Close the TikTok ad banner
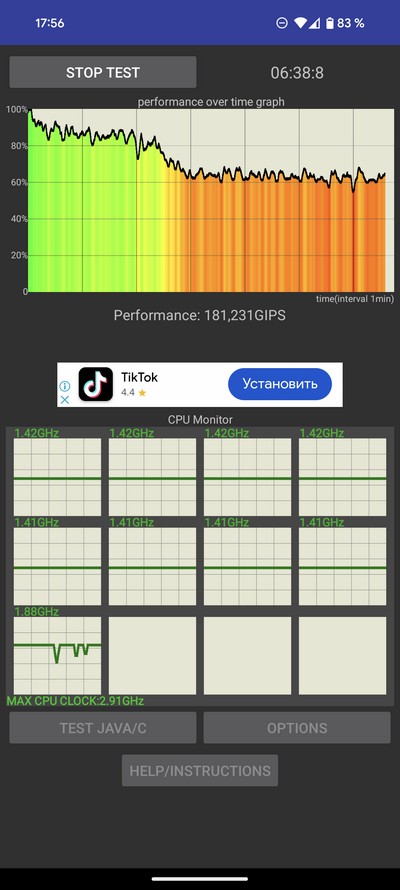 (x=65, y=400)
